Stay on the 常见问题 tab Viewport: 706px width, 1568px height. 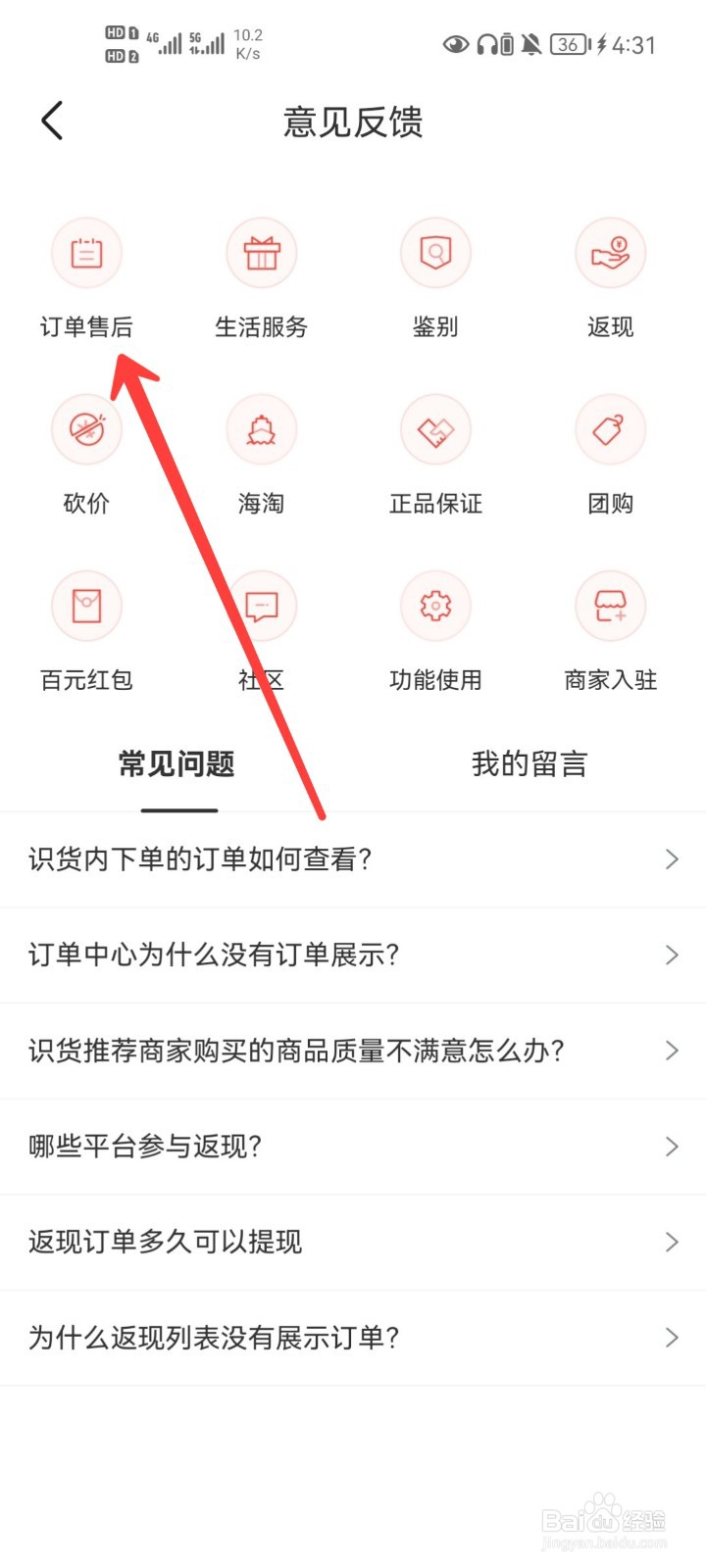pyautogui.click(x=176, y=764)
